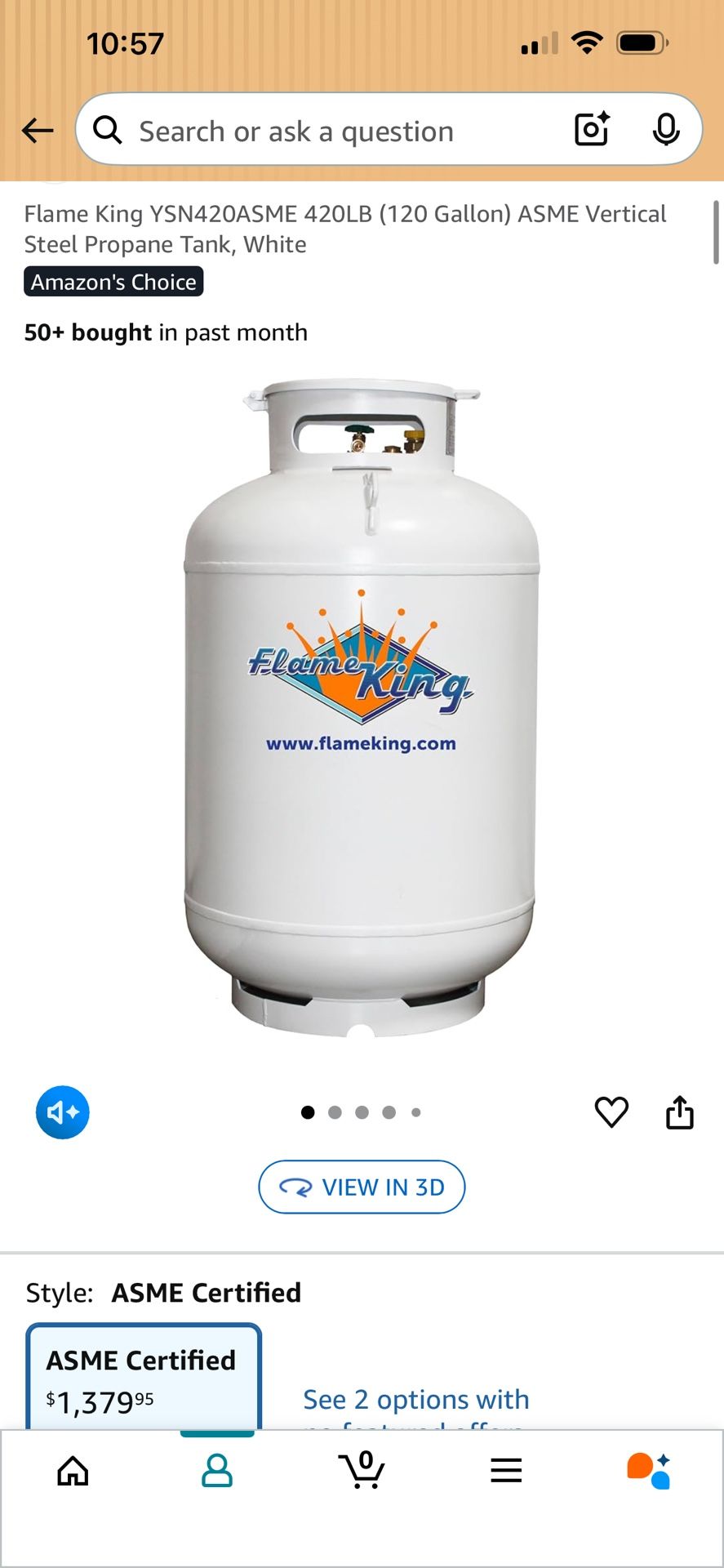
Task: Share this product
Action: [x=679, y=1112]
